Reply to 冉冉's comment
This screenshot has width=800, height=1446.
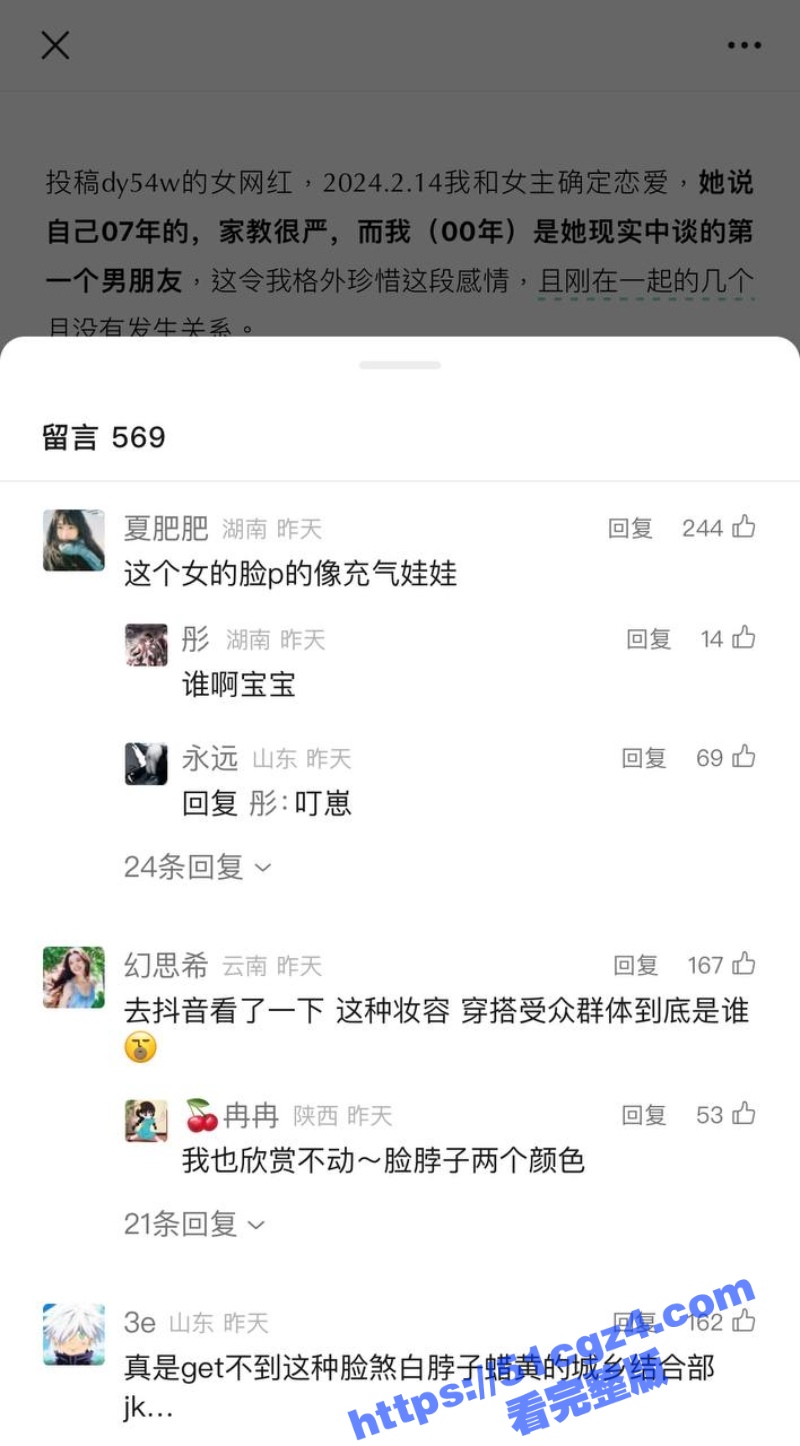(x=644, y=1115)
